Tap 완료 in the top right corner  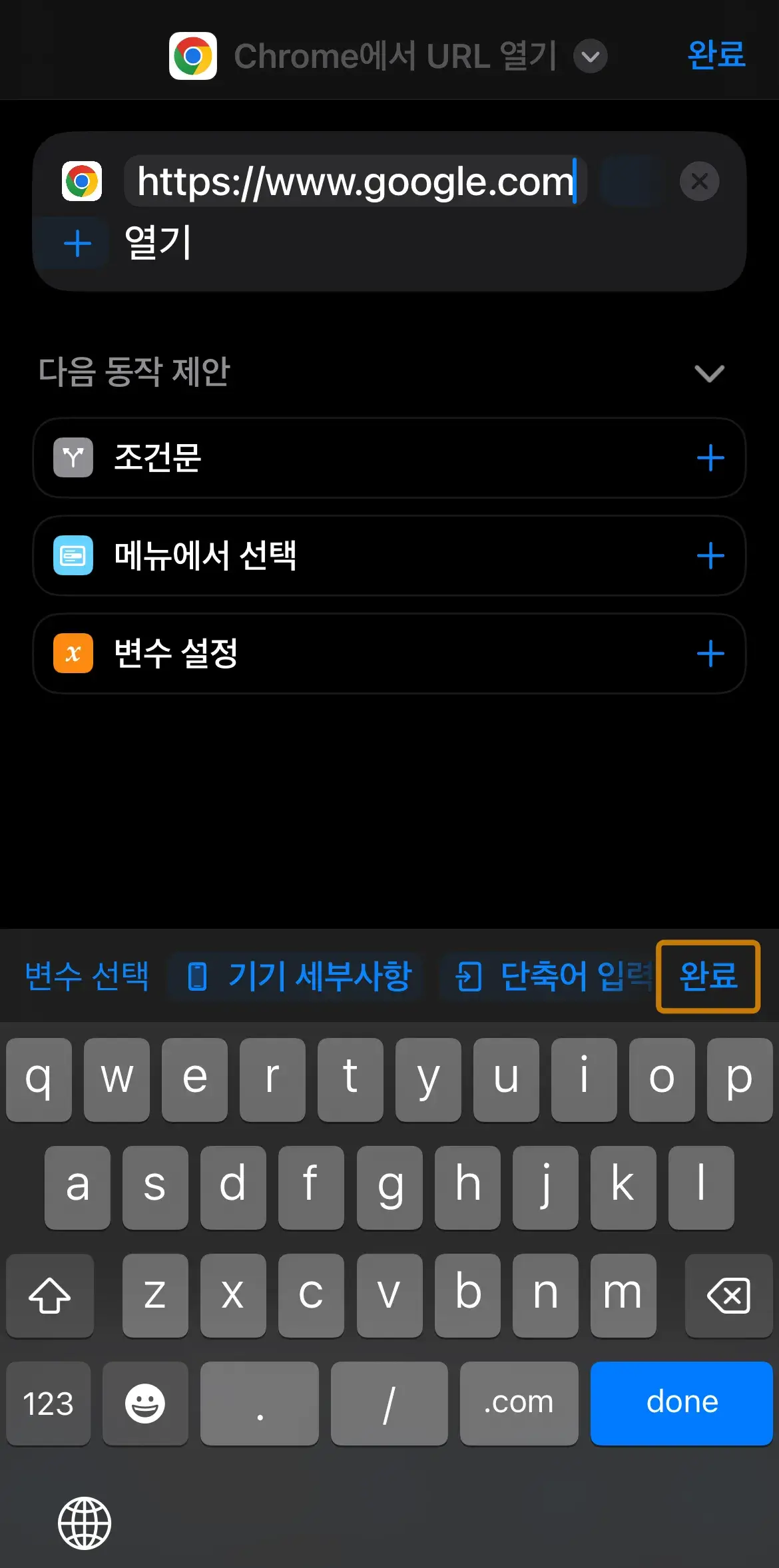(x=716, y=55)
